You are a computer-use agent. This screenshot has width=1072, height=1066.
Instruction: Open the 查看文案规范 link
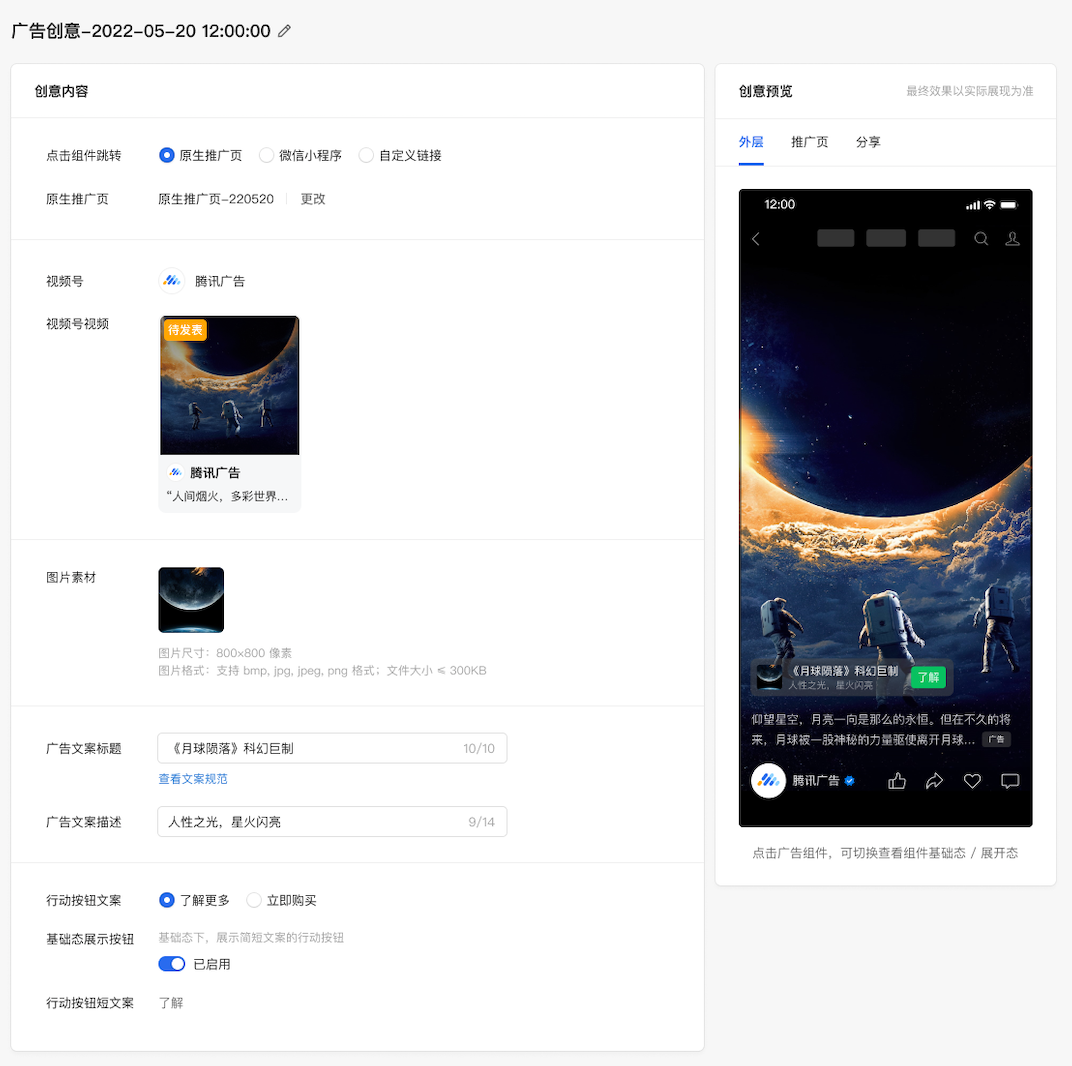click(193, 778)
